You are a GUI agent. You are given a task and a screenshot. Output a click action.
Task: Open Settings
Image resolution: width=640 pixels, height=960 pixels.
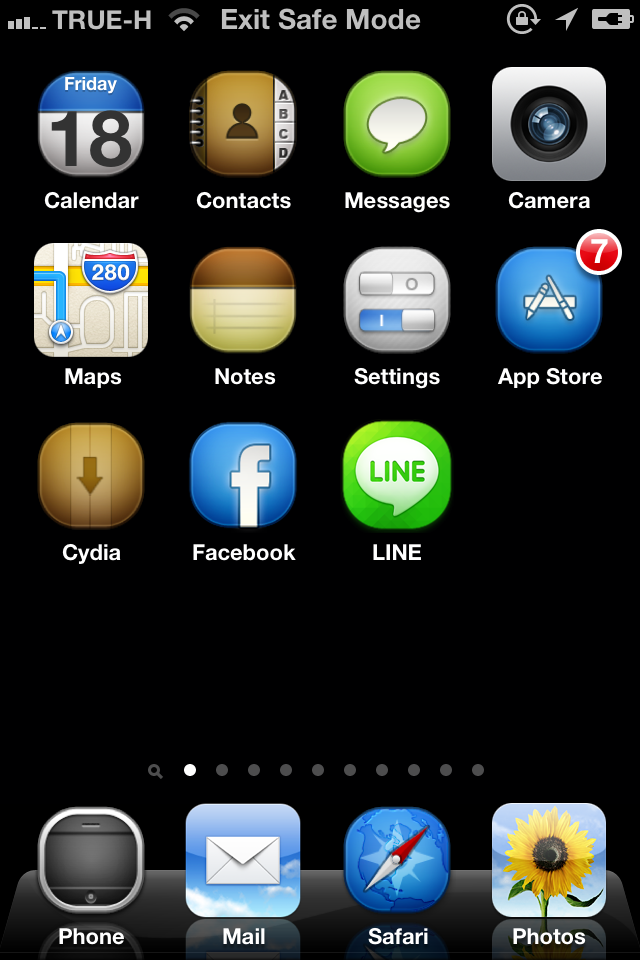tap(397, 300)
